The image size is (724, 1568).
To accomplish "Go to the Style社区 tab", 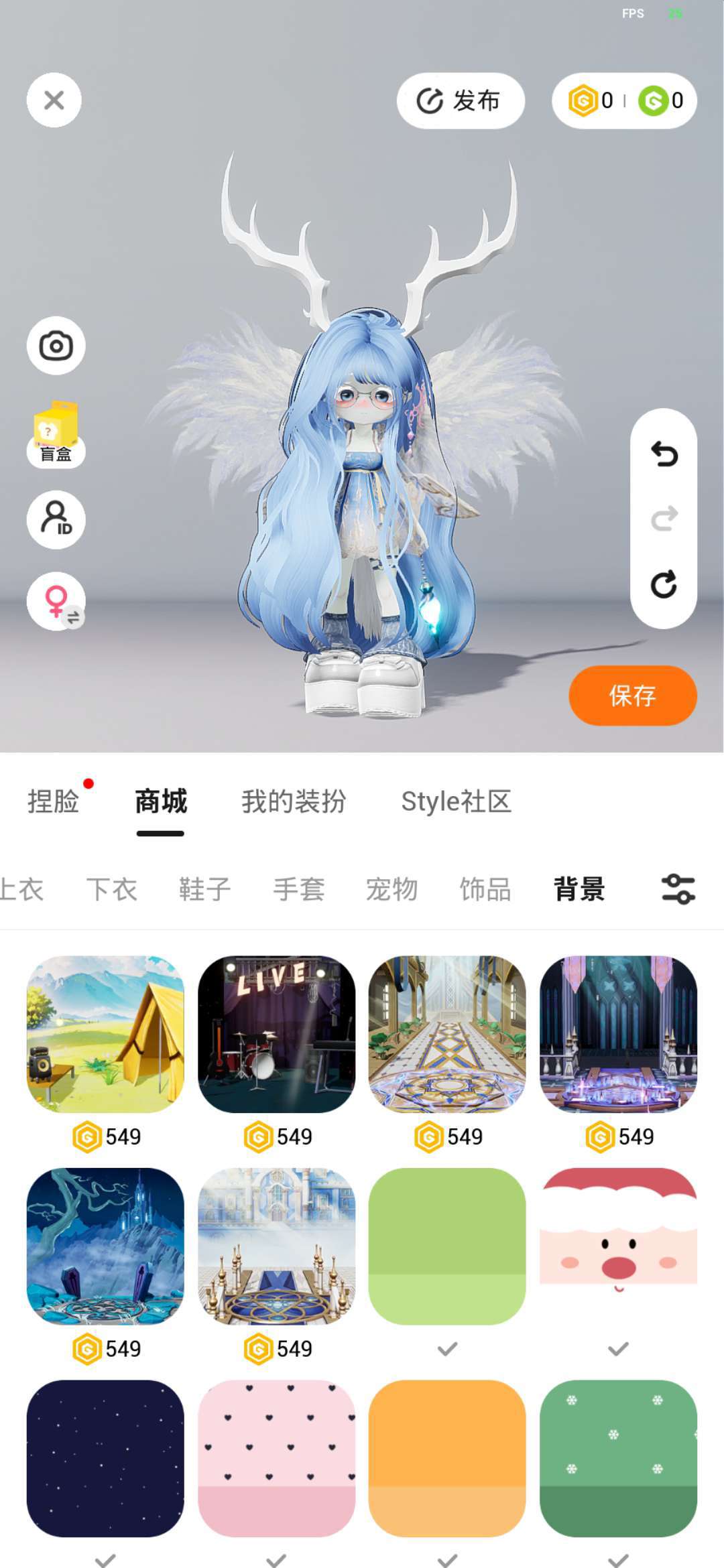I will pos(456,801).
